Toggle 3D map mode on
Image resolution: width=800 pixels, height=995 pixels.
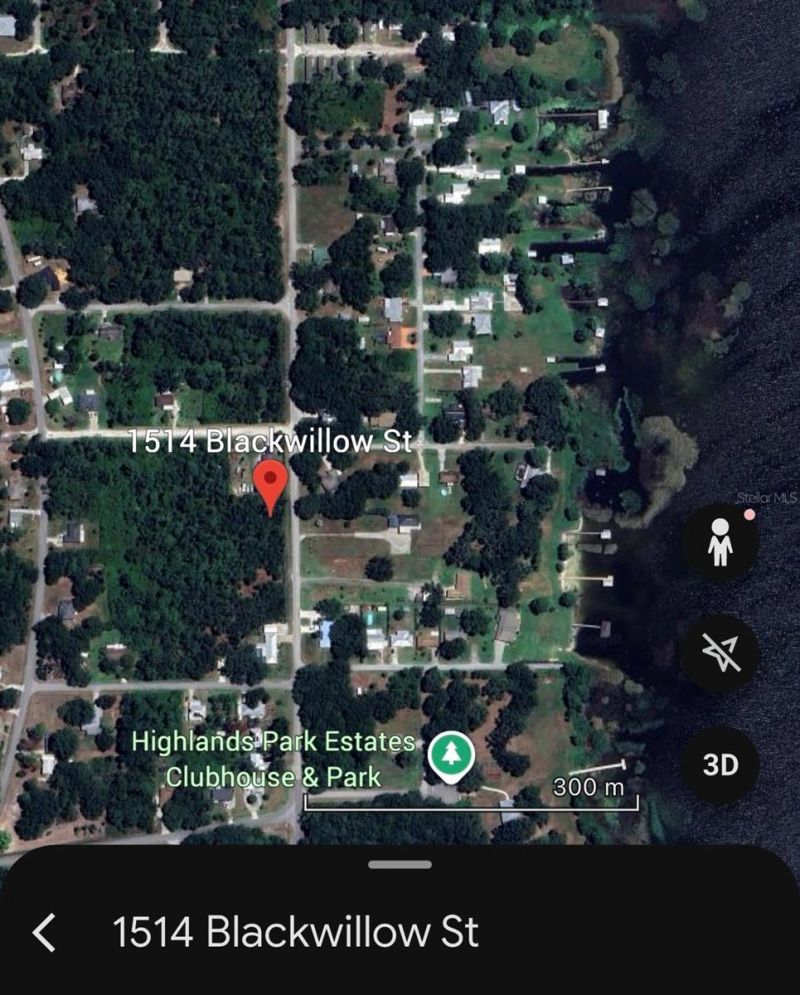click(722, 765)
